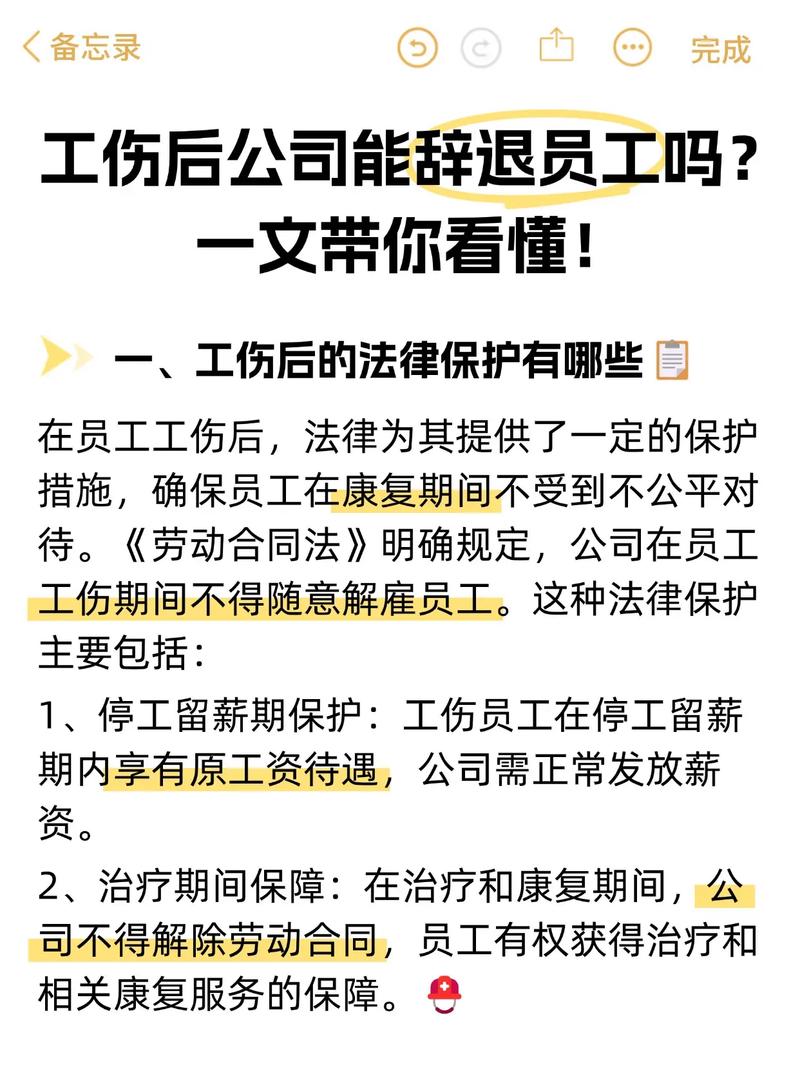Open the ellipsis more-options icon
800x1067 pixels.
tap(631, 46)
